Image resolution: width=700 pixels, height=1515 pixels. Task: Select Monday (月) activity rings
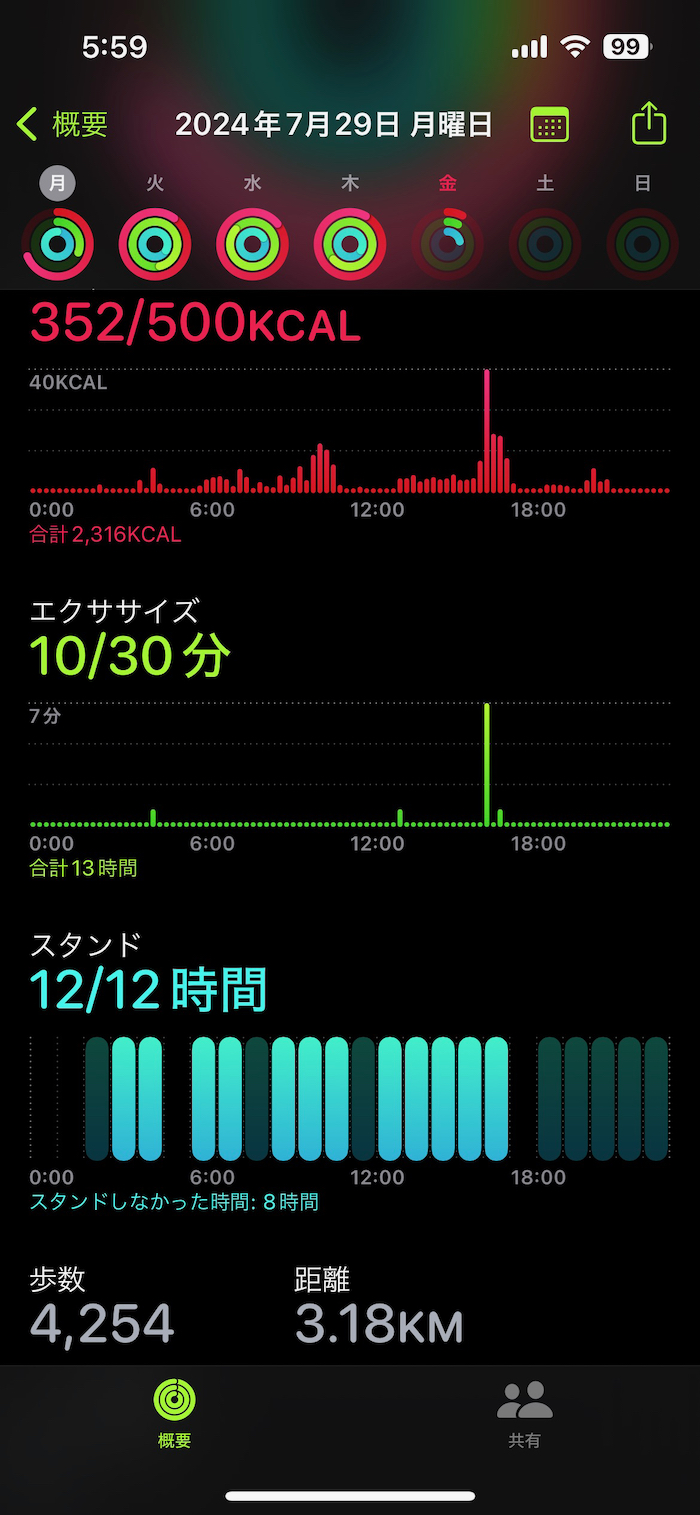point(58,243)
